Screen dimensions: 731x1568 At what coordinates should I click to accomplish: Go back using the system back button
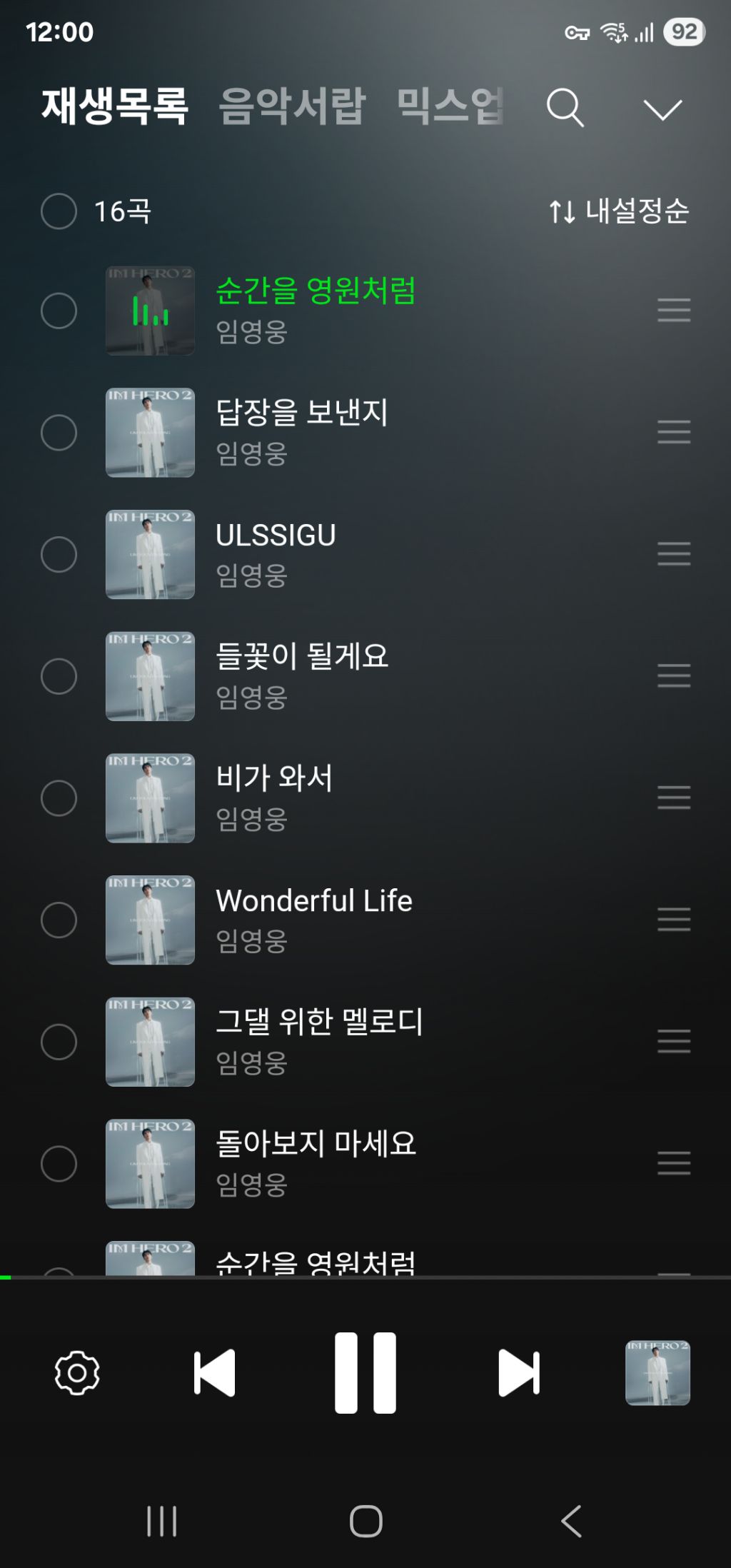pos(571,1521)
